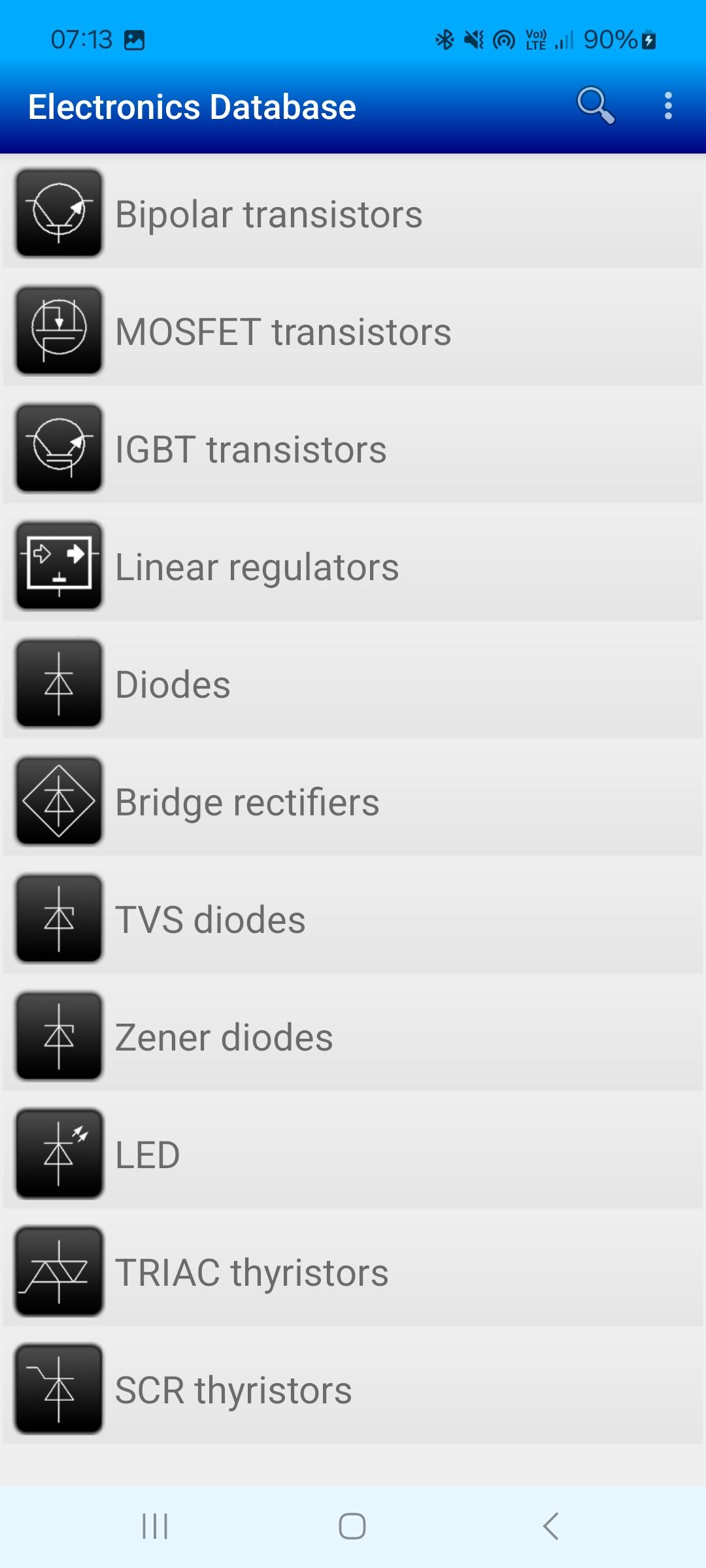This screenshot has width=706, height=1568.
Task: Browse IGBT transistors
Action: pyautogui.click(x=353, y=449)
